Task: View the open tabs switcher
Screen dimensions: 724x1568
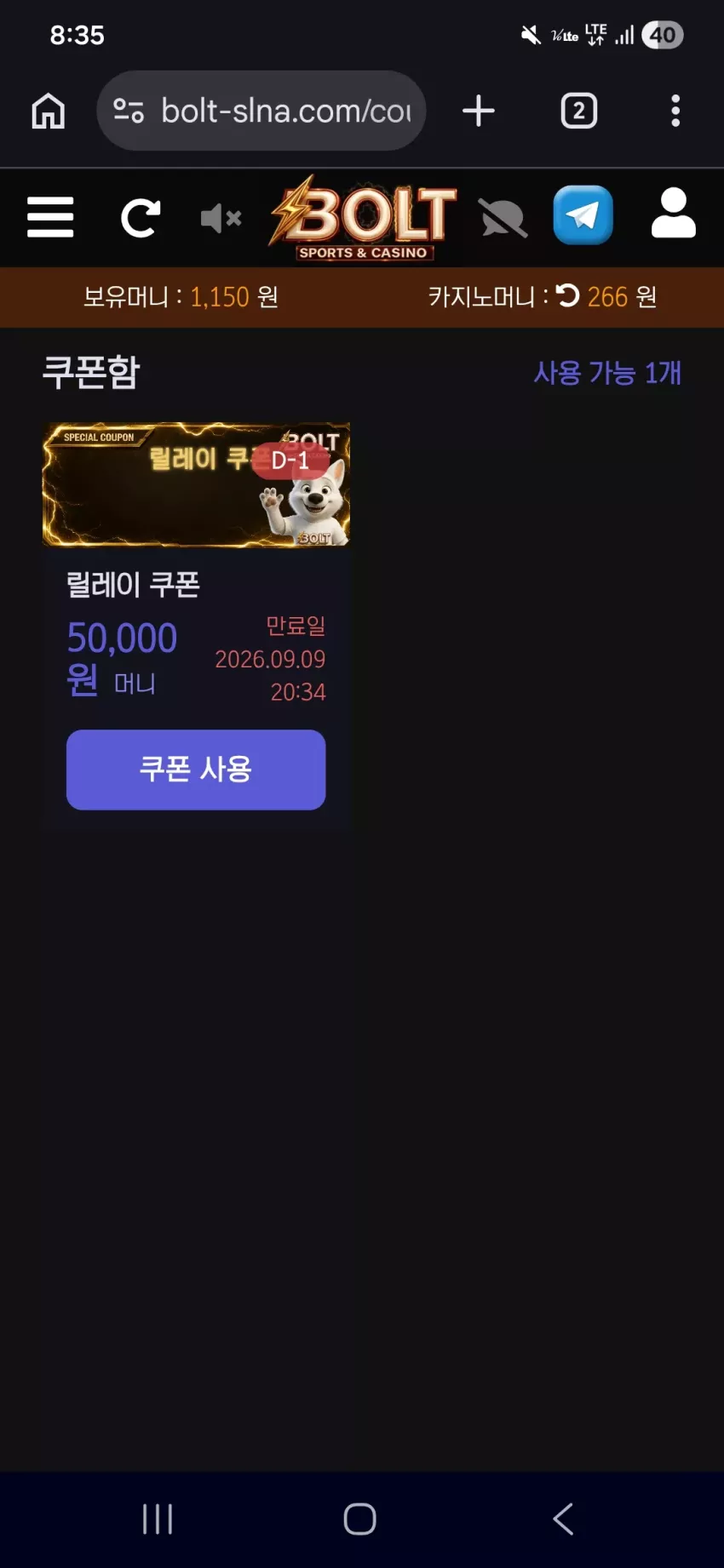Action: tap(579, 111)
